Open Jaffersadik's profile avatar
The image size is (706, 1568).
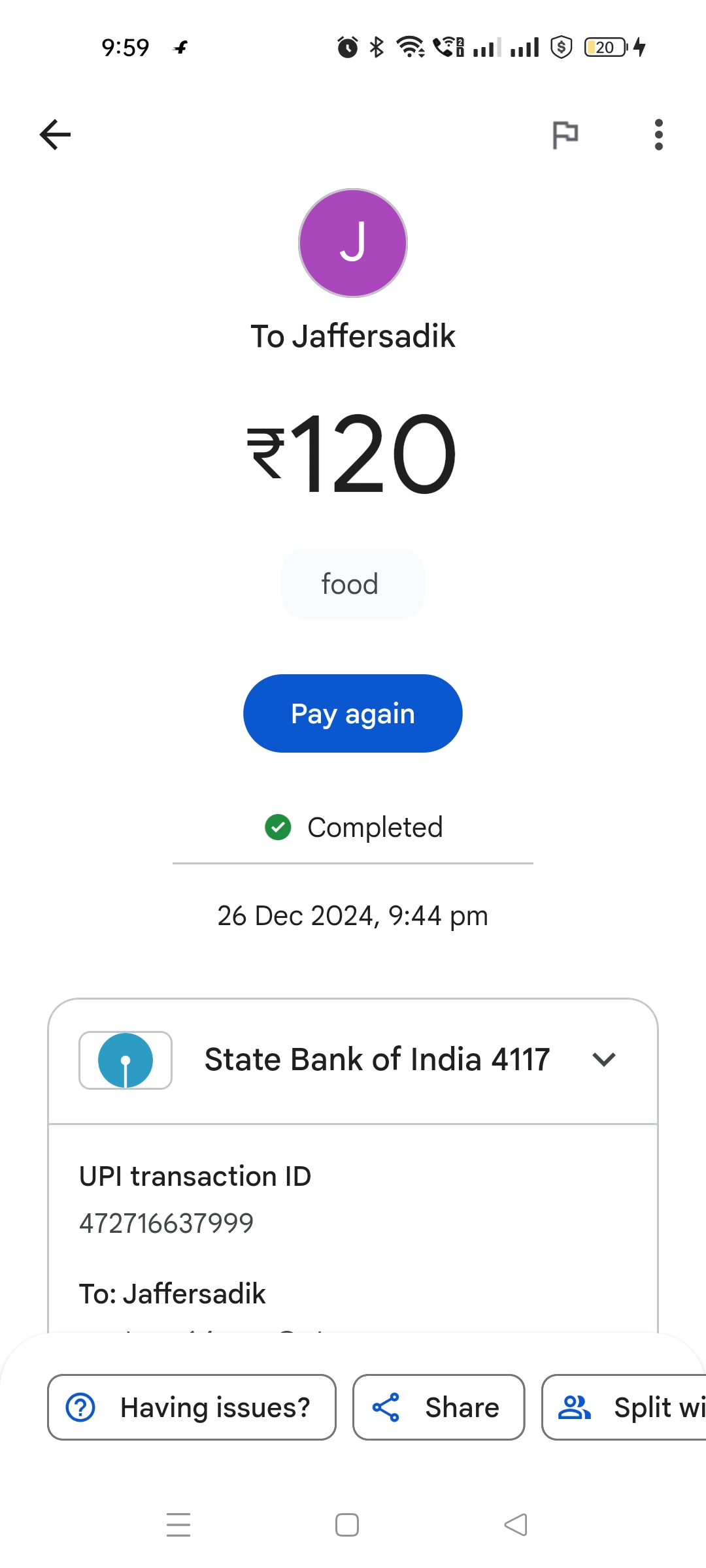(353, 243)
